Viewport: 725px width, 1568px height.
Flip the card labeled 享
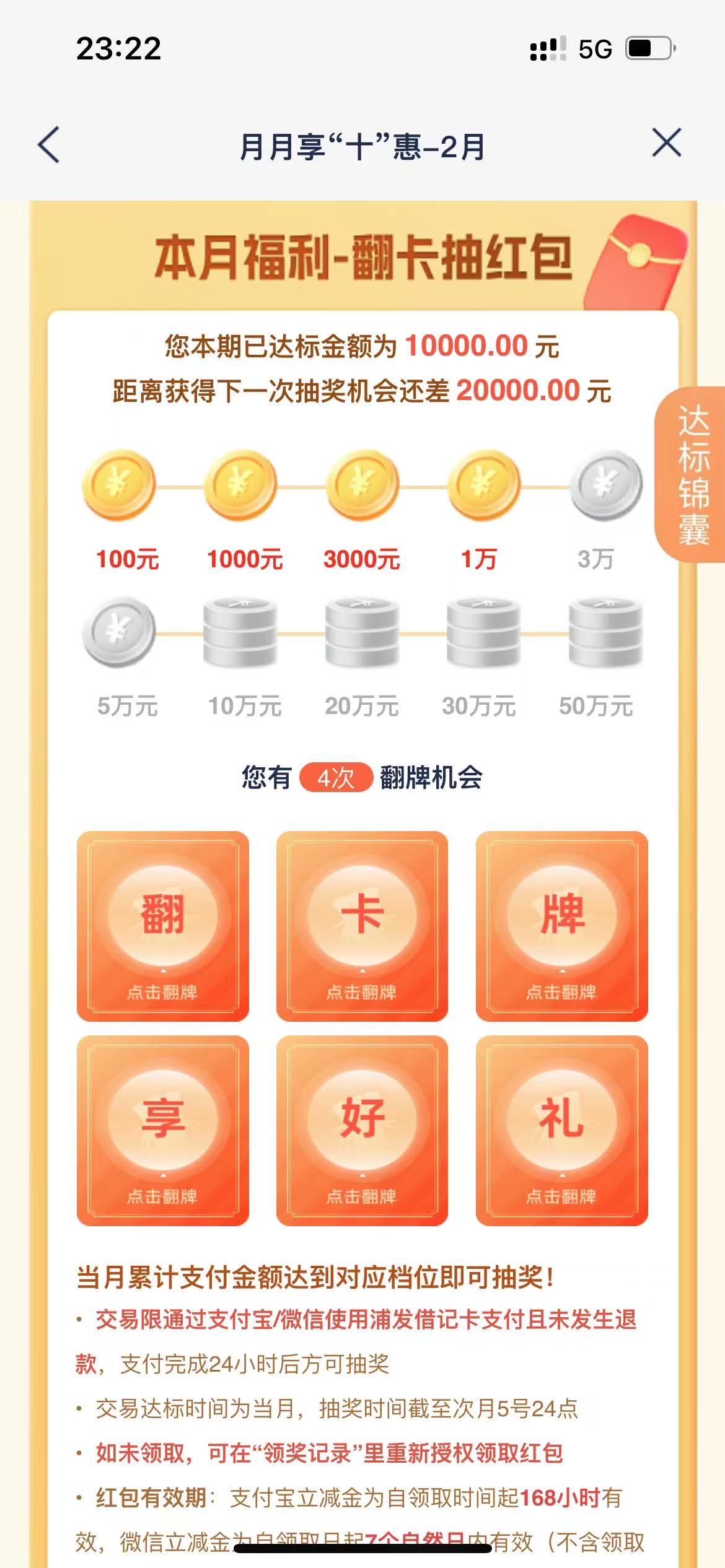[162, 1130]
